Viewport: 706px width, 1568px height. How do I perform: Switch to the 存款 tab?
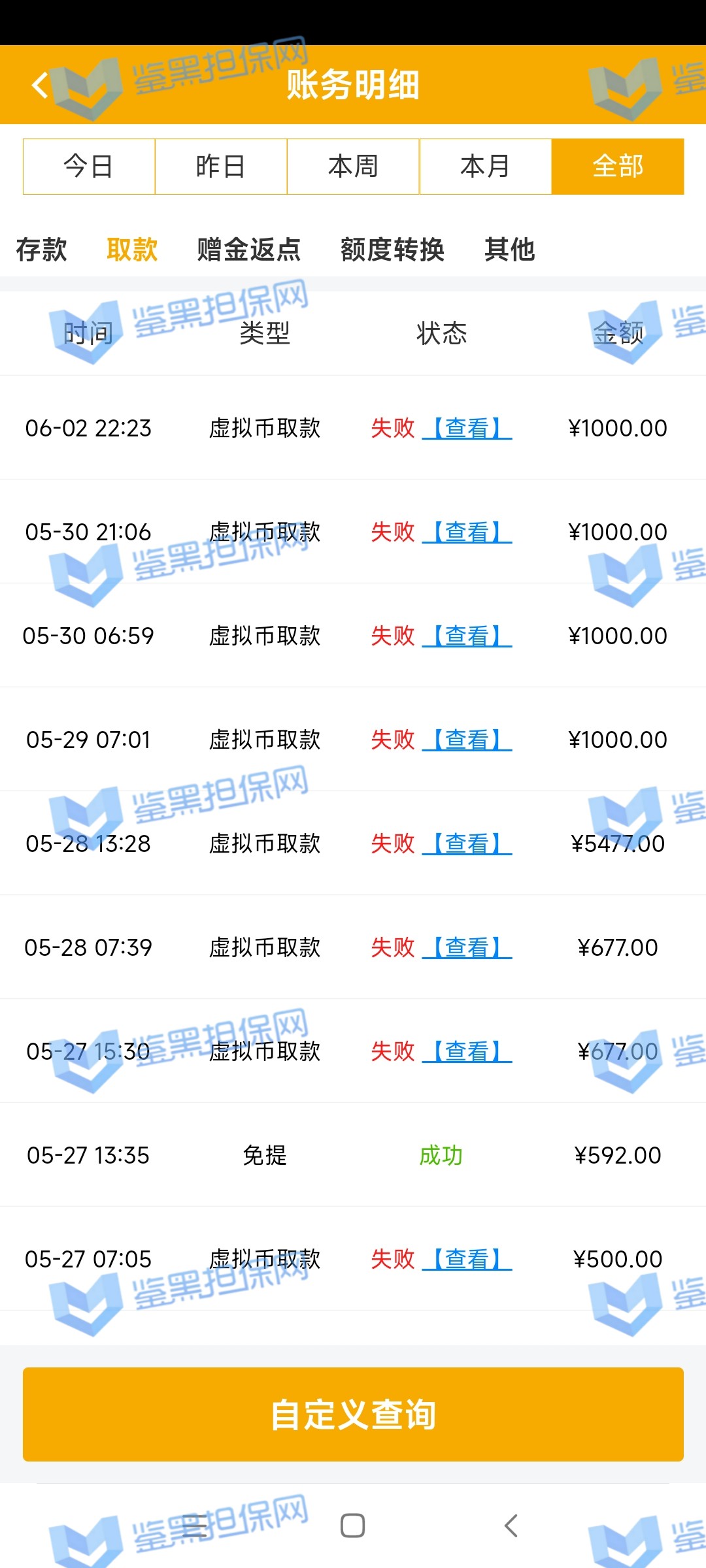pyautogui.click(x=41, y=250)
